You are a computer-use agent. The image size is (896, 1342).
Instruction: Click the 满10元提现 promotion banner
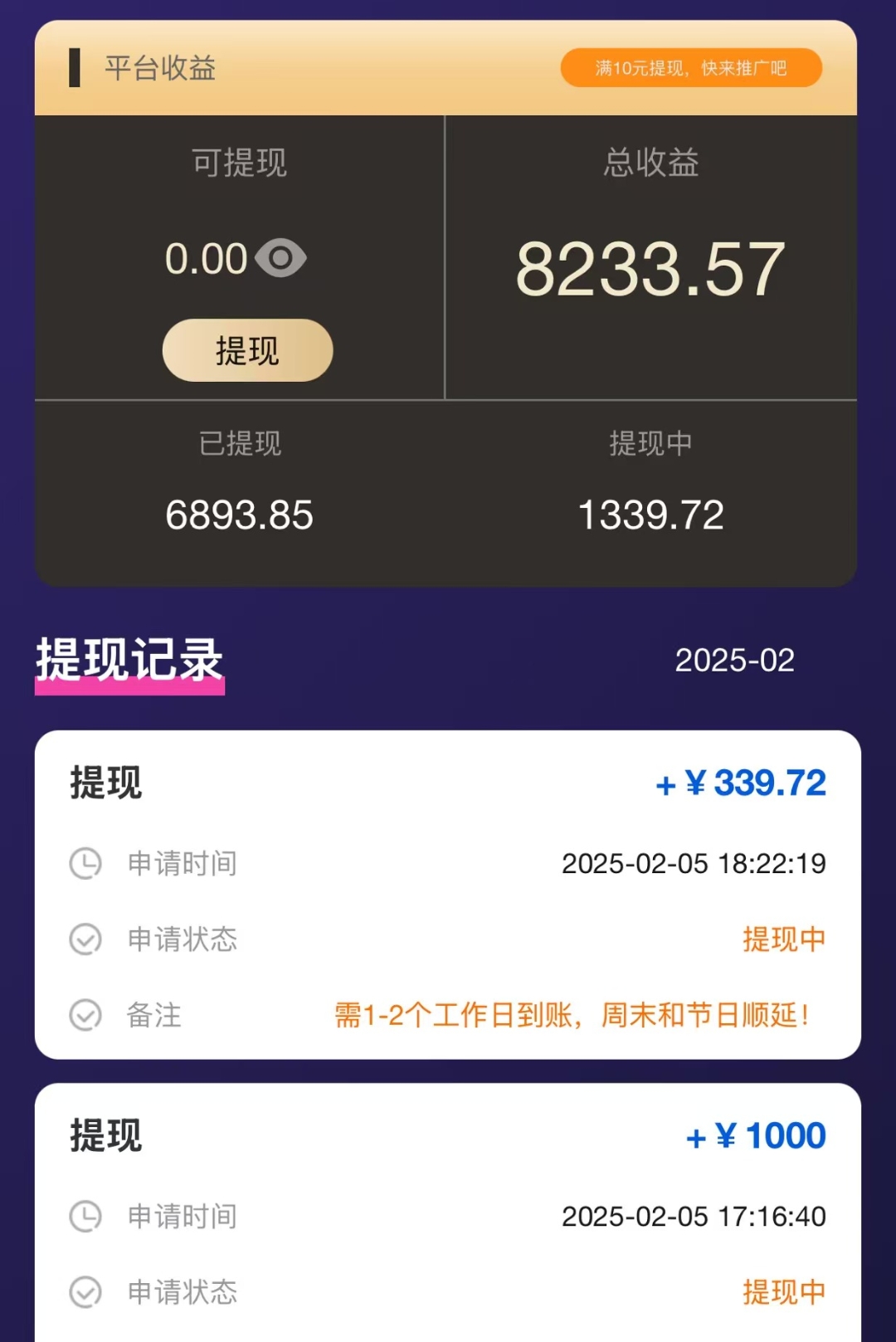coord(692,68)
